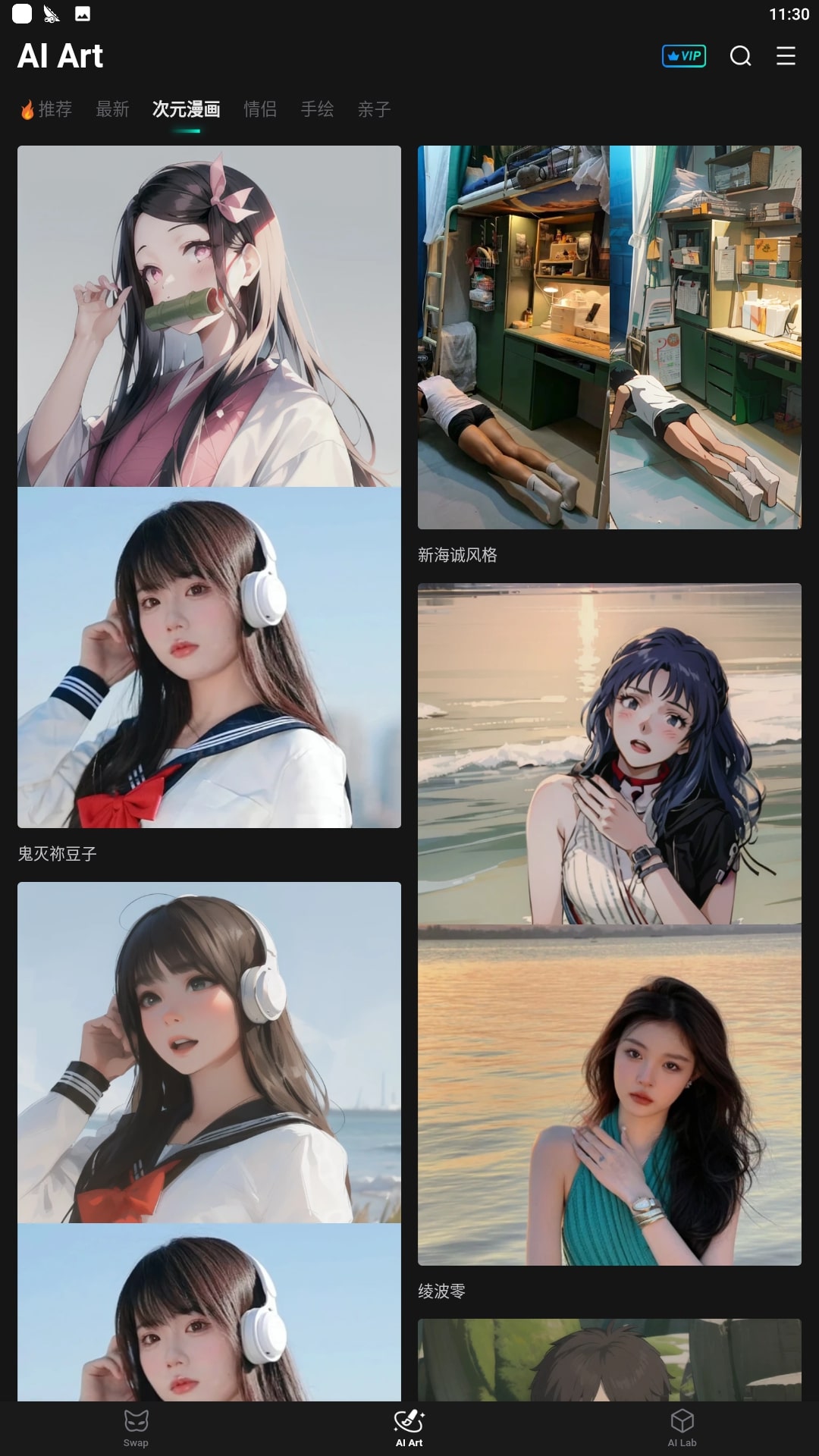
Task: Switch to the 亲子 tab
Action: (x=374, y=109)
